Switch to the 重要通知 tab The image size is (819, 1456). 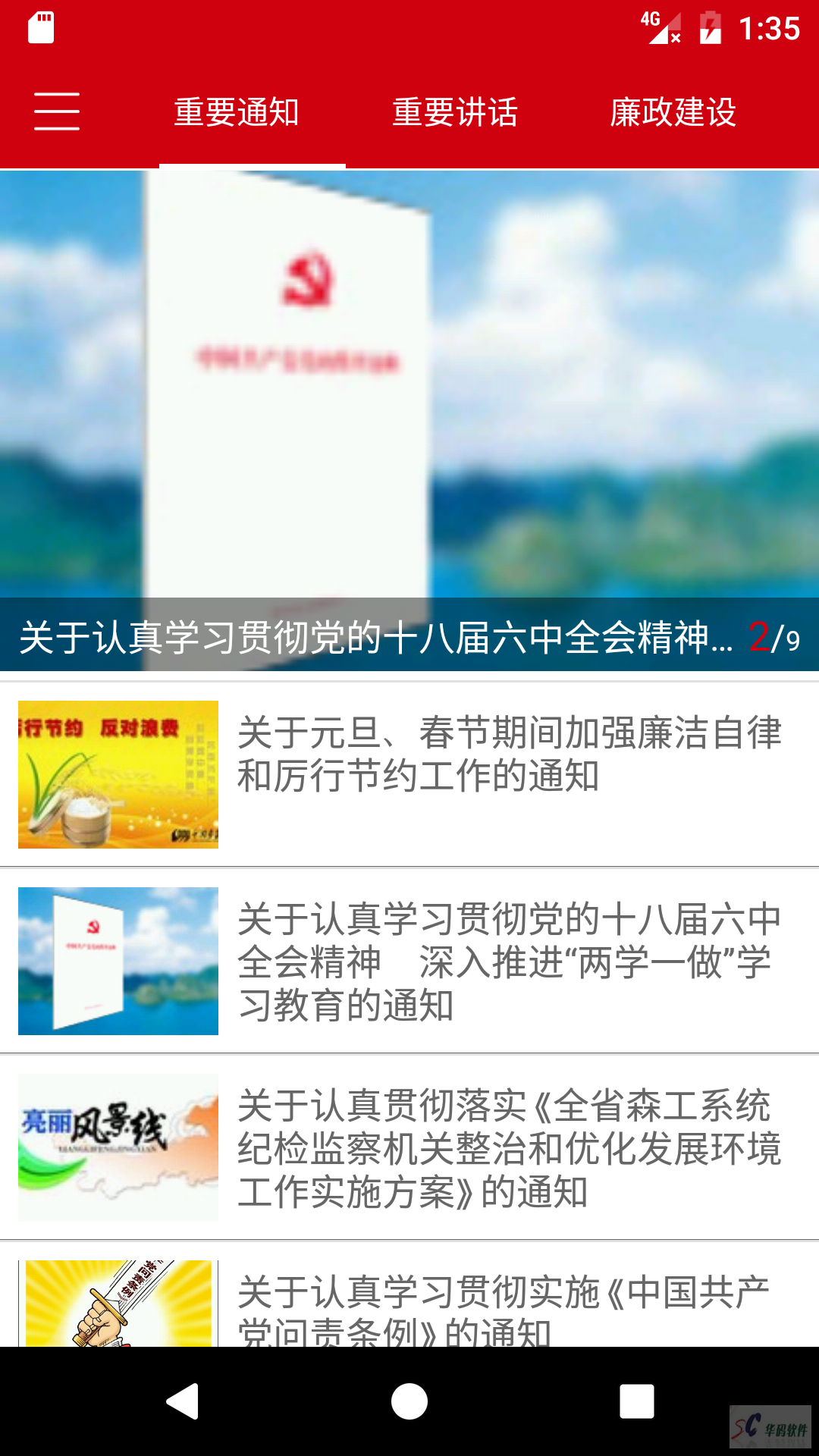237,112
